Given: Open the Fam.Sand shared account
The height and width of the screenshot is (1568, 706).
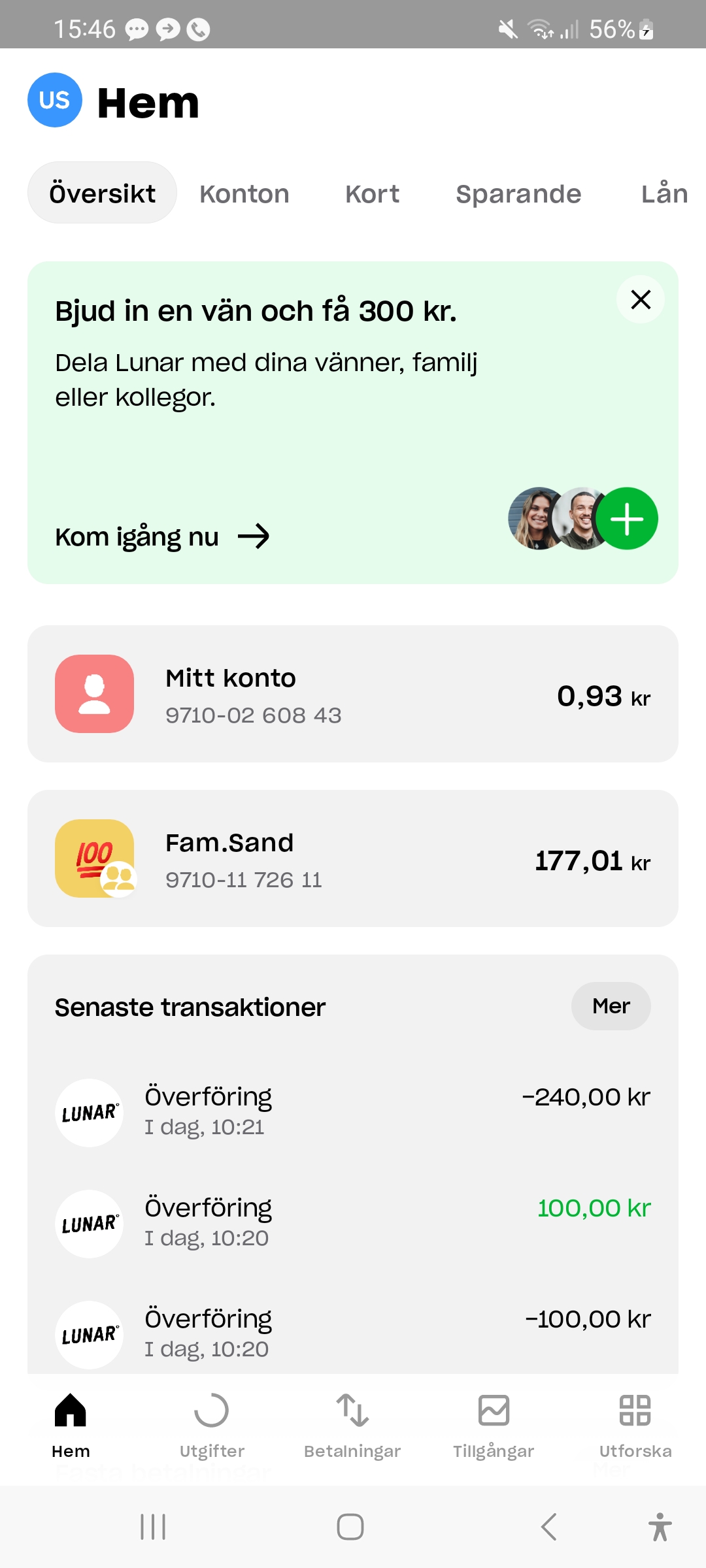Looking at the screenshot, I should point(353,858).
